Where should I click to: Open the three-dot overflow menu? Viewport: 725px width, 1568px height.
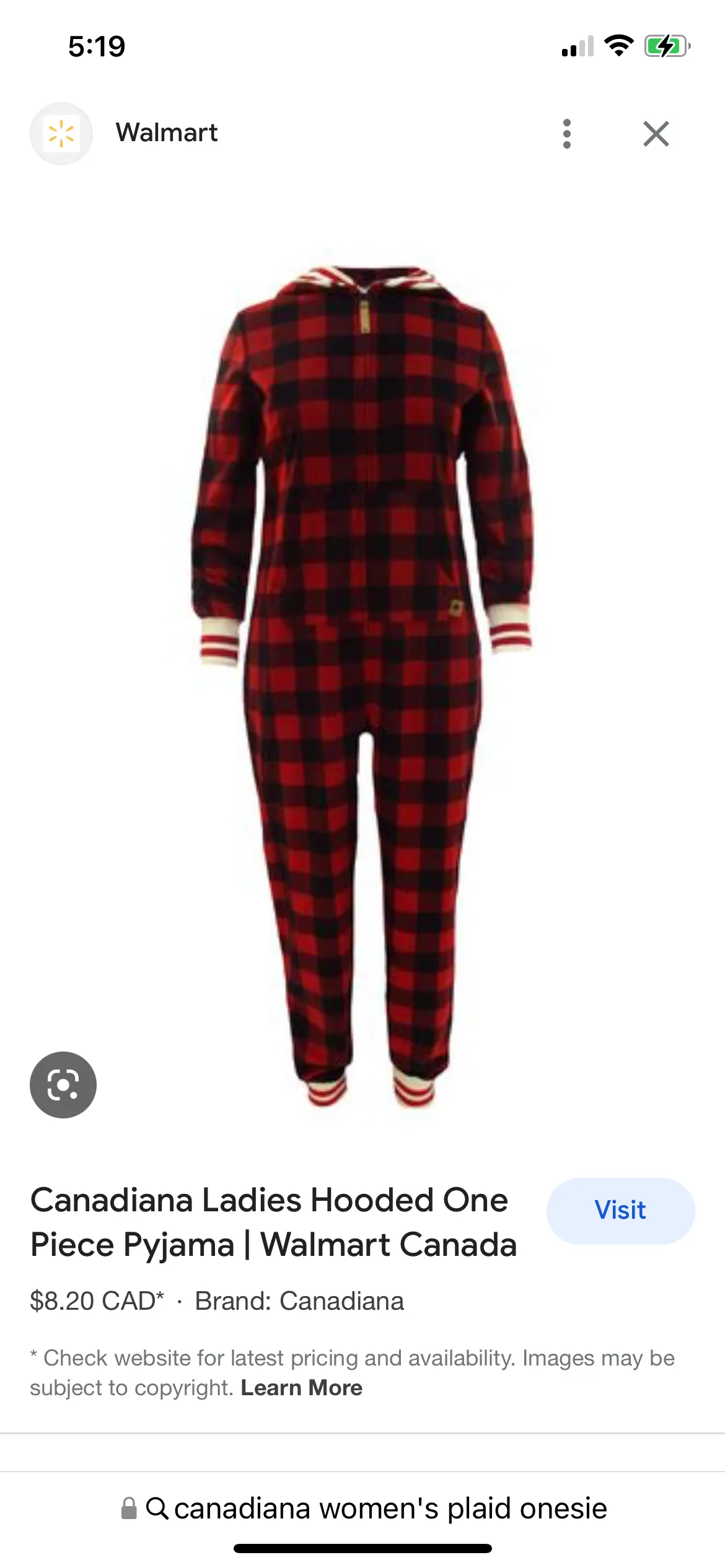coord(566,134)
